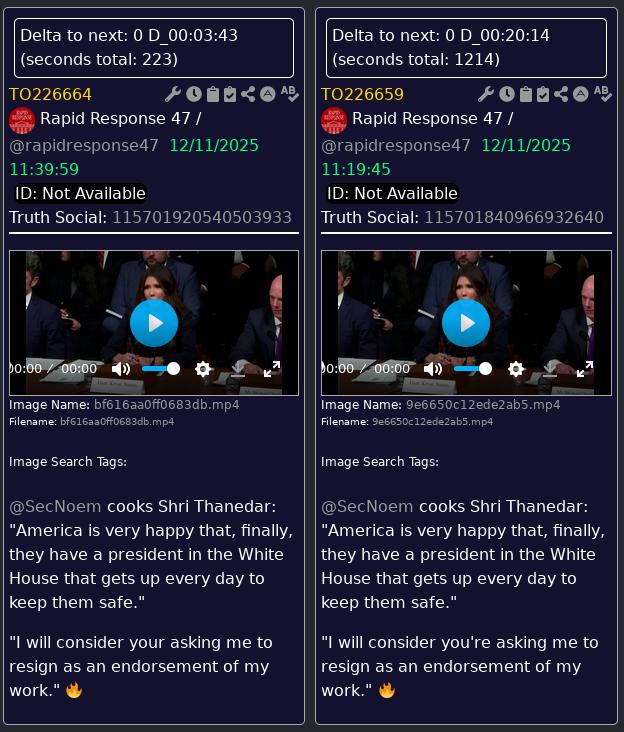Enter fullscreen for bf616aa0ff0683db.mp4
624x732 pixels.
(x=272, y=369)
